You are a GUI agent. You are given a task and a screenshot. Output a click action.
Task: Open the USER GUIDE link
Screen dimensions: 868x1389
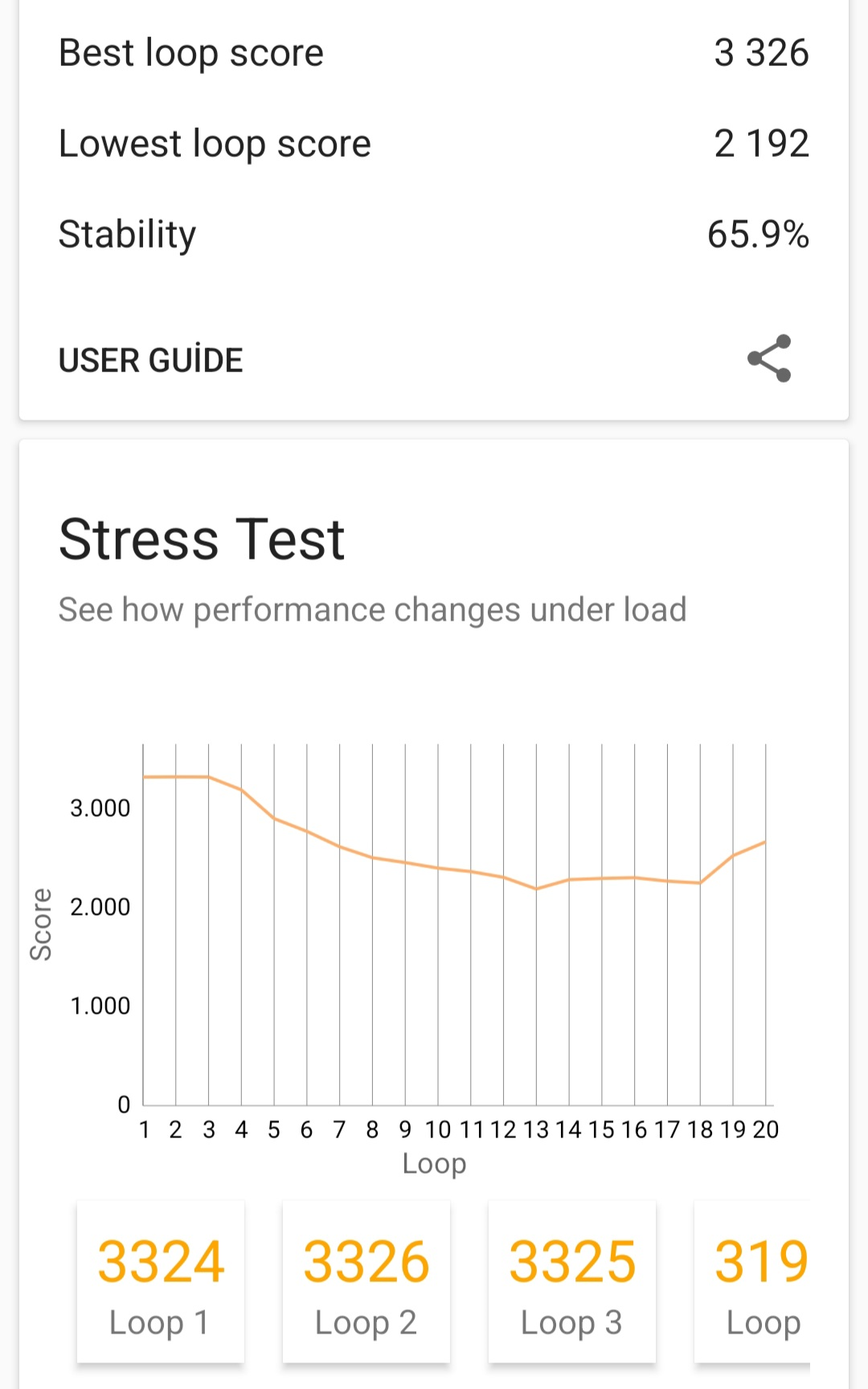point(150,359)
